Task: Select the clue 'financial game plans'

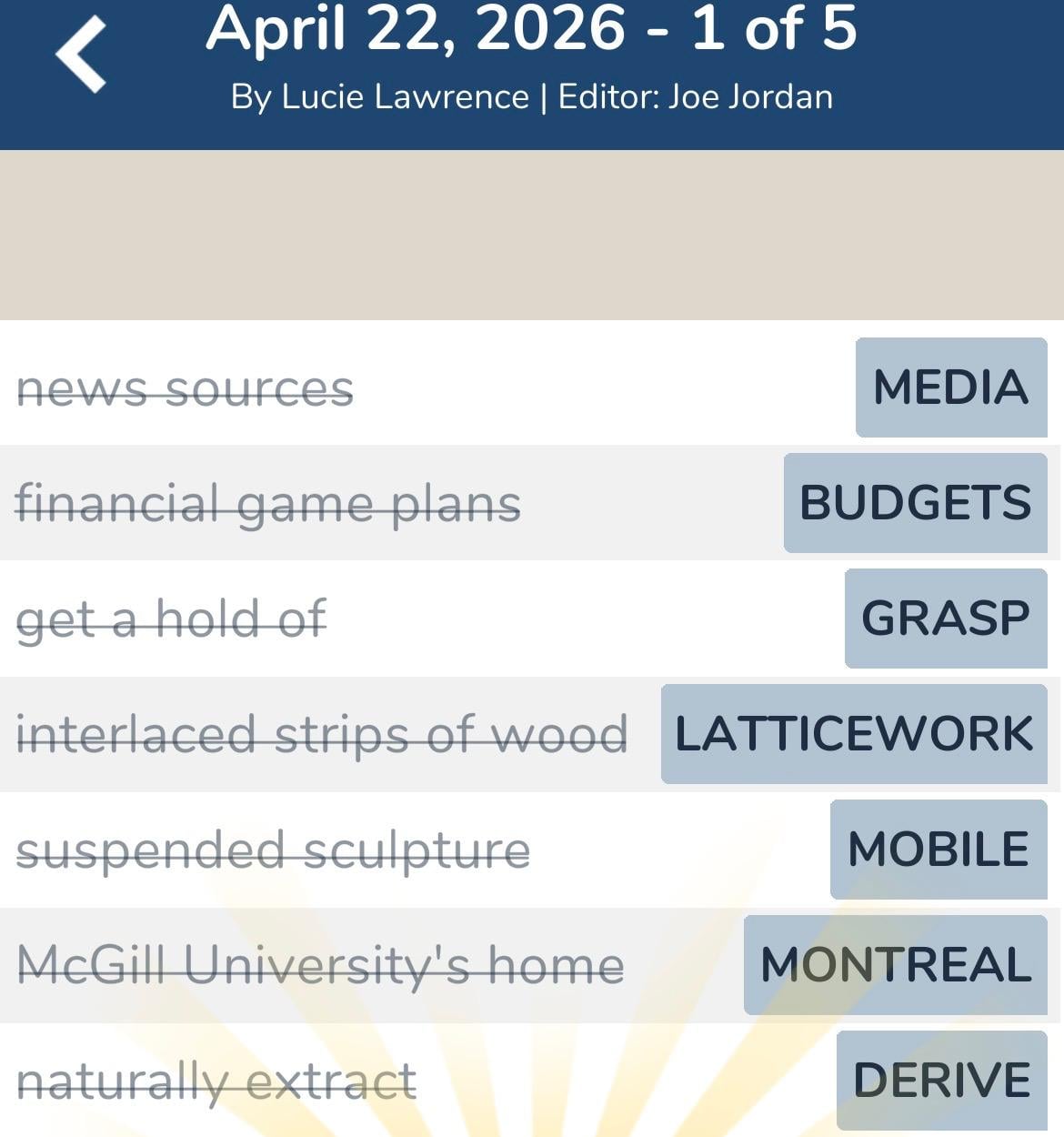Action: 268,504
